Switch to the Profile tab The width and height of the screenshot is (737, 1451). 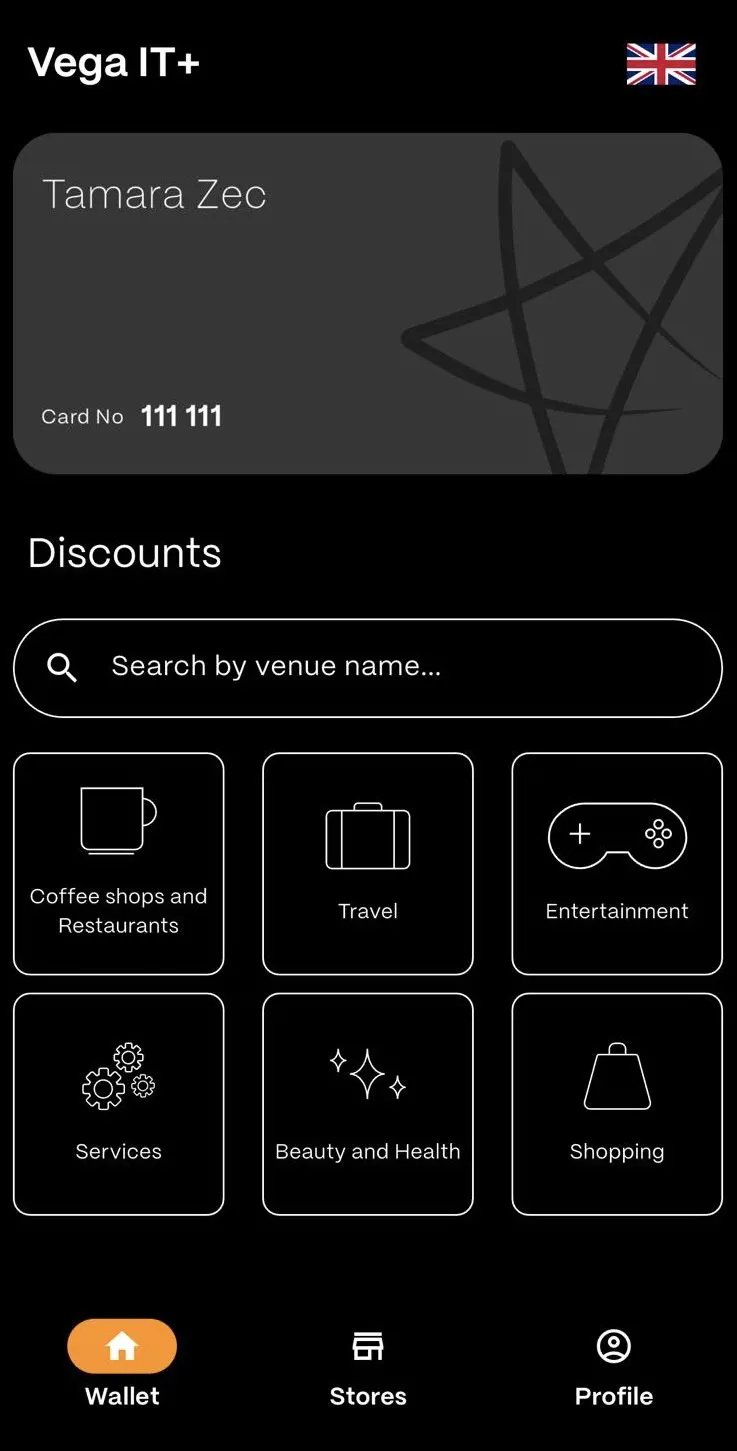click(614, 1364)
